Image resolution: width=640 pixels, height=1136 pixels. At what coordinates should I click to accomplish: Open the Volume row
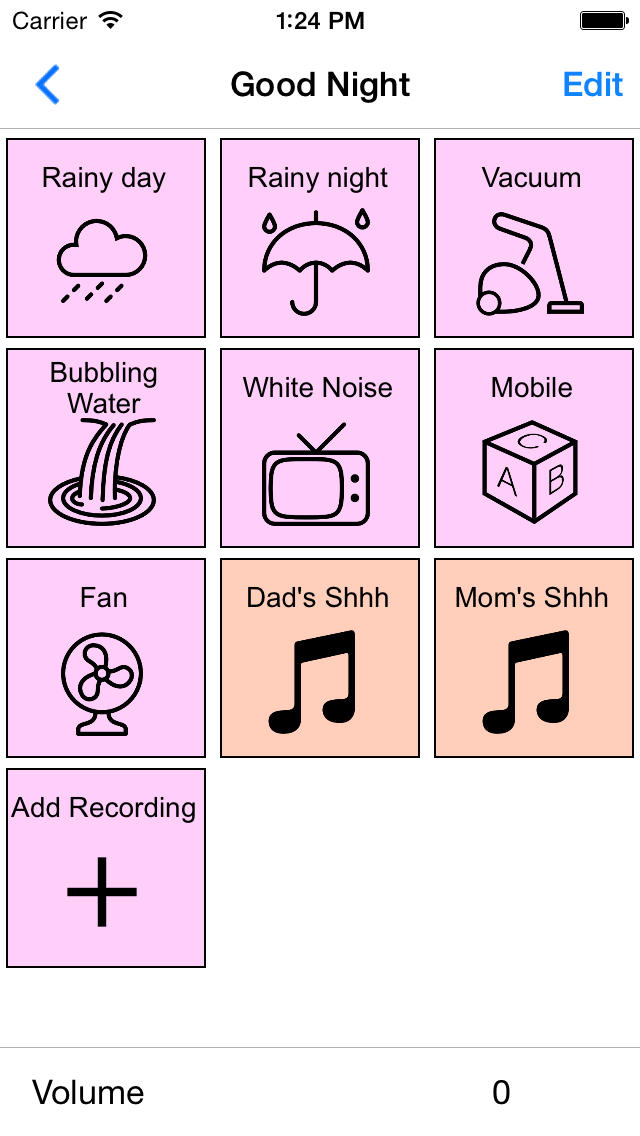[x=320, y=1092]
